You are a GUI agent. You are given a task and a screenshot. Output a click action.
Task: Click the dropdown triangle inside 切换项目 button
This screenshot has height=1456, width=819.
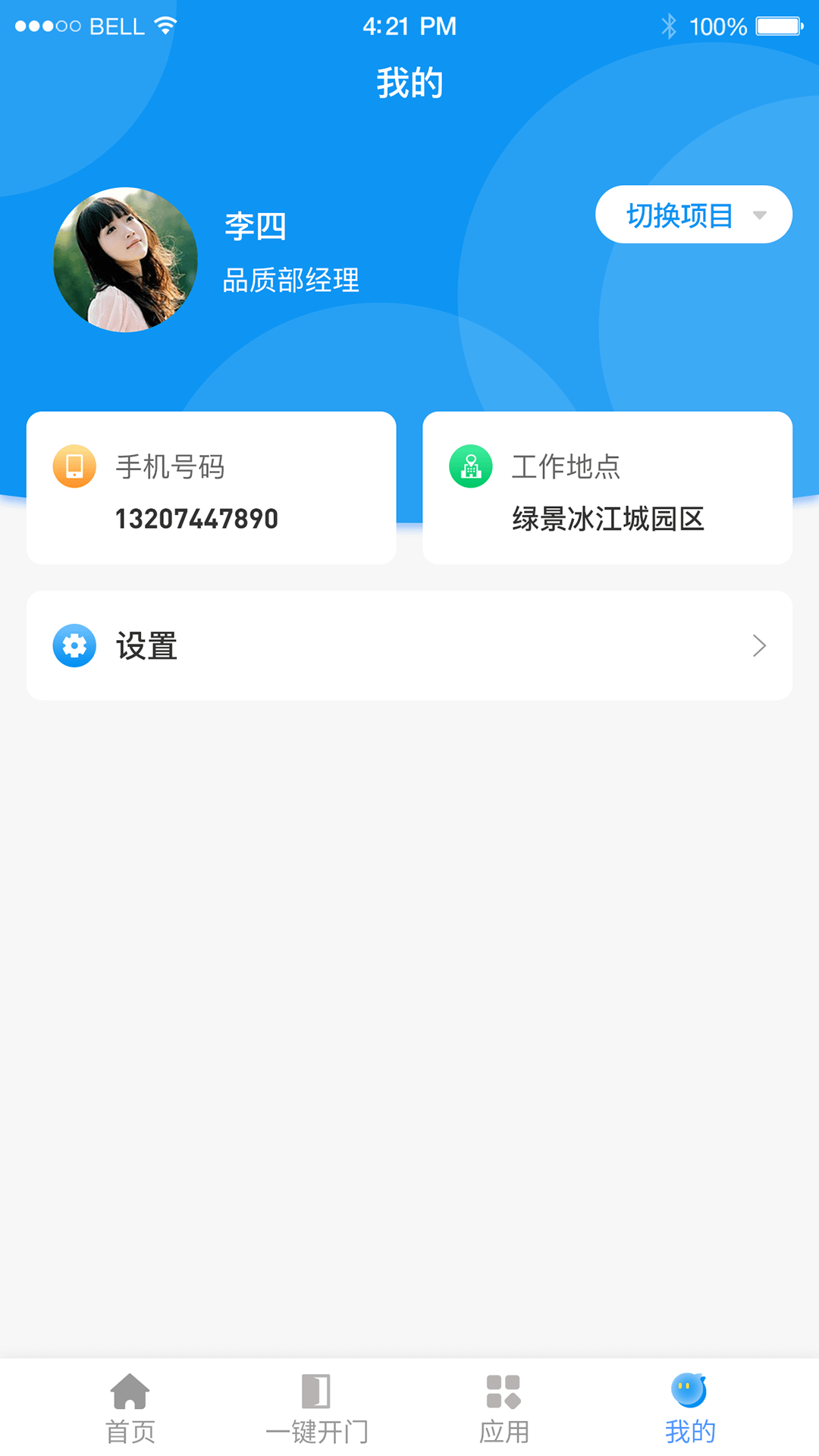761,215
